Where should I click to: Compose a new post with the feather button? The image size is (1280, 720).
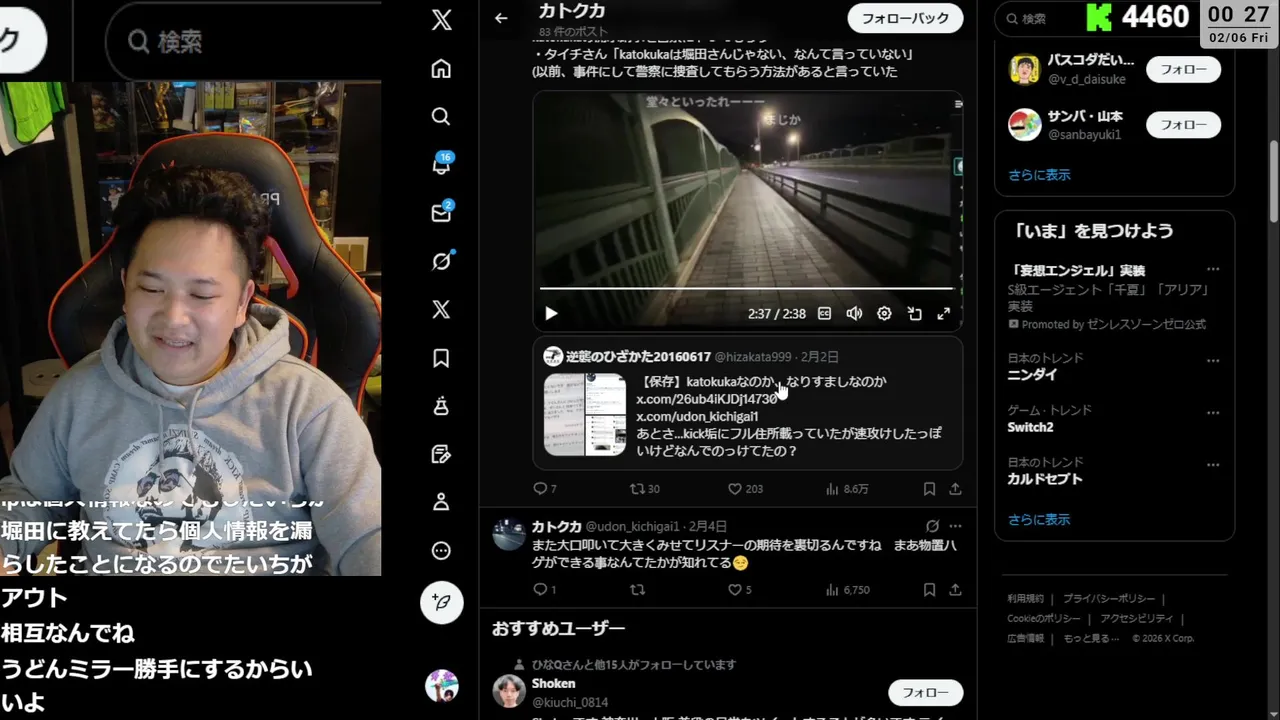tap(441, 603)
